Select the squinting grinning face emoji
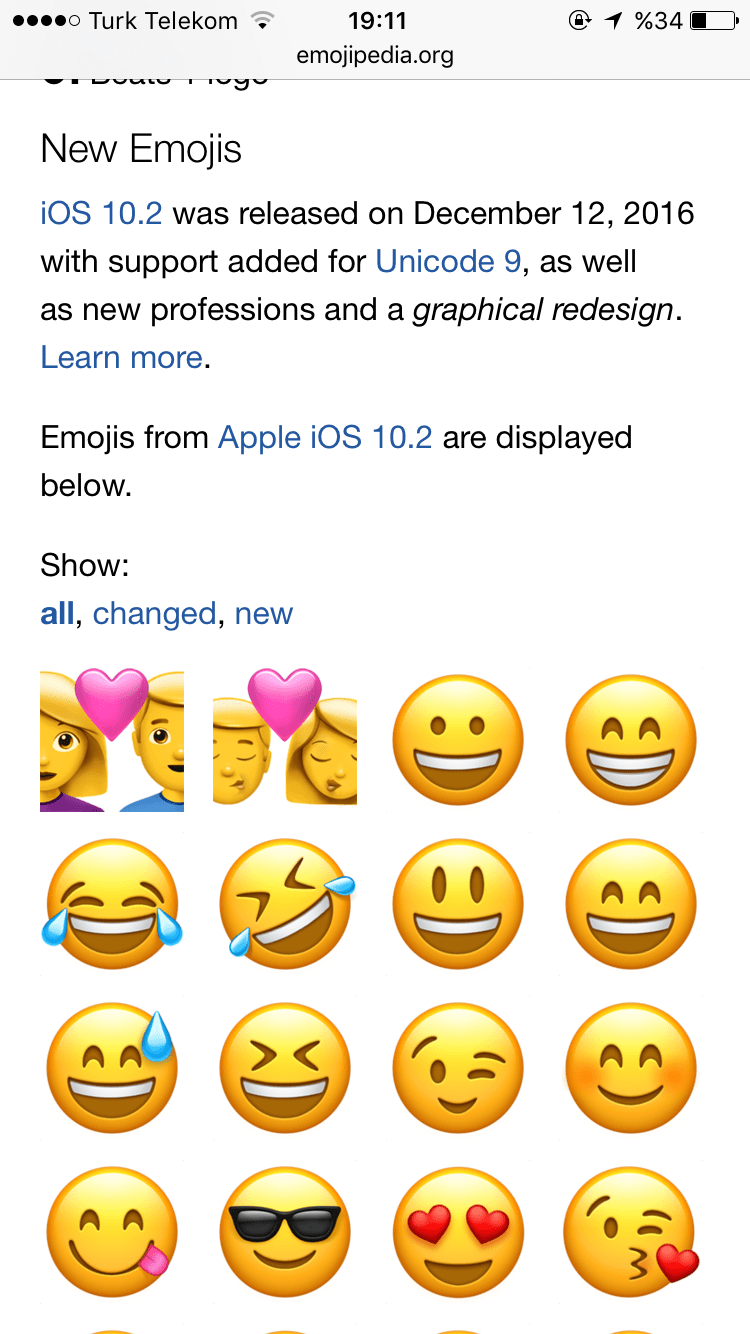 pos(285,1068)
